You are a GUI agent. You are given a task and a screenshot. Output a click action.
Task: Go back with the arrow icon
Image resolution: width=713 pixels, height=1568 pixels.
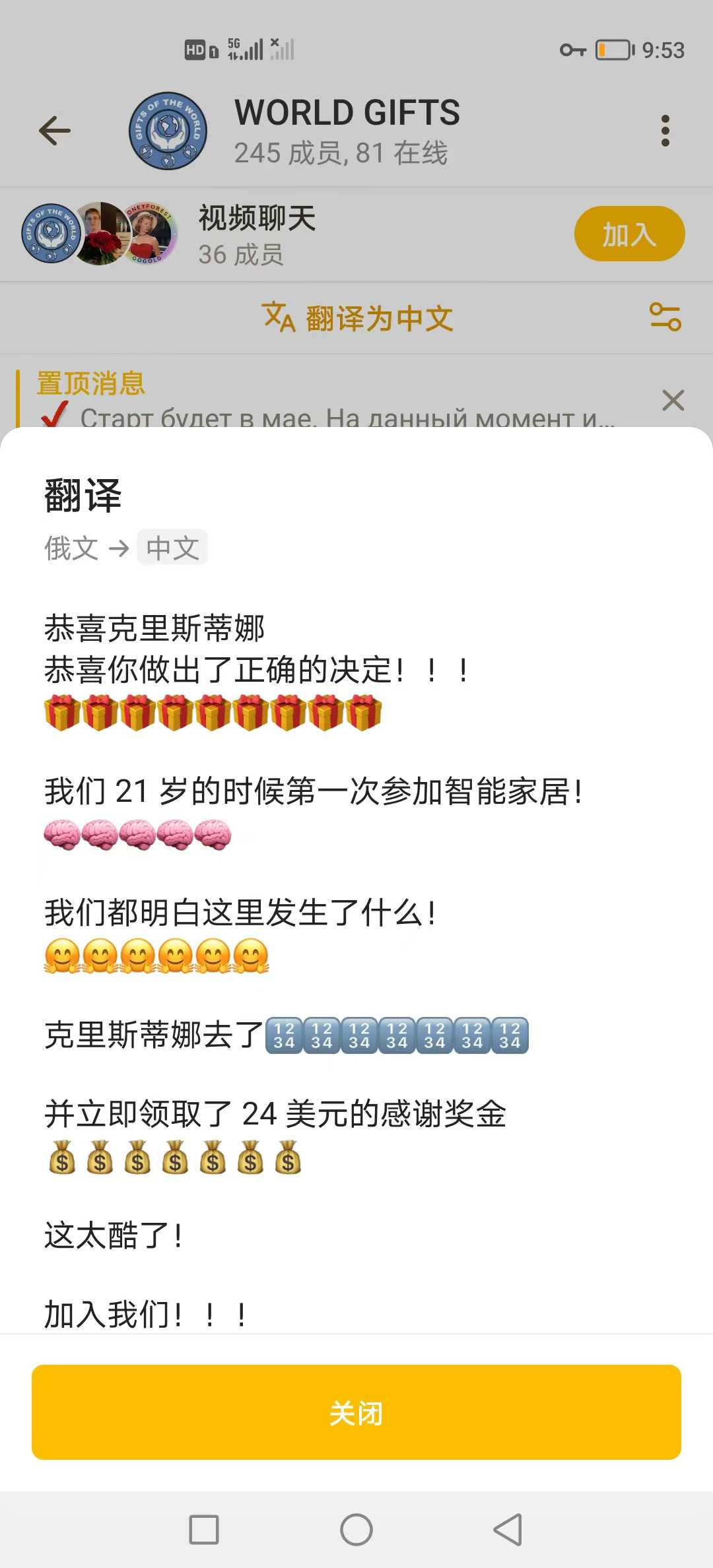coord(55,131)
